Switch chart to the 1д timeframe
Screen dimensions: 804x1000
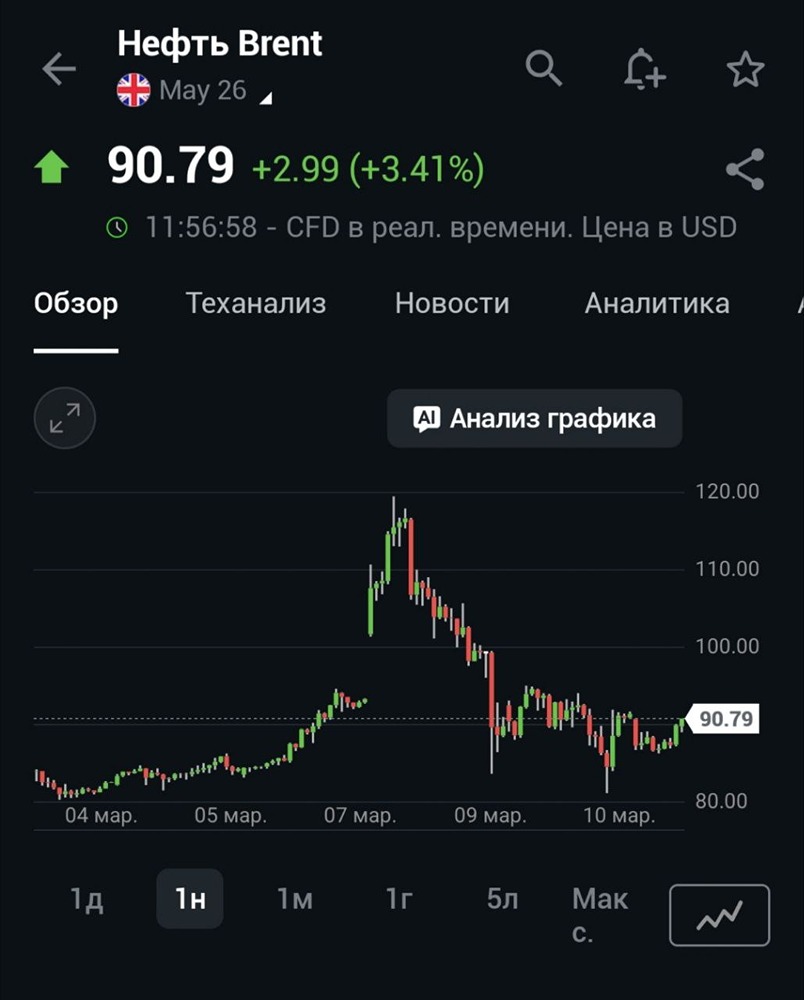pyautogui.click(x=86, y=899)
